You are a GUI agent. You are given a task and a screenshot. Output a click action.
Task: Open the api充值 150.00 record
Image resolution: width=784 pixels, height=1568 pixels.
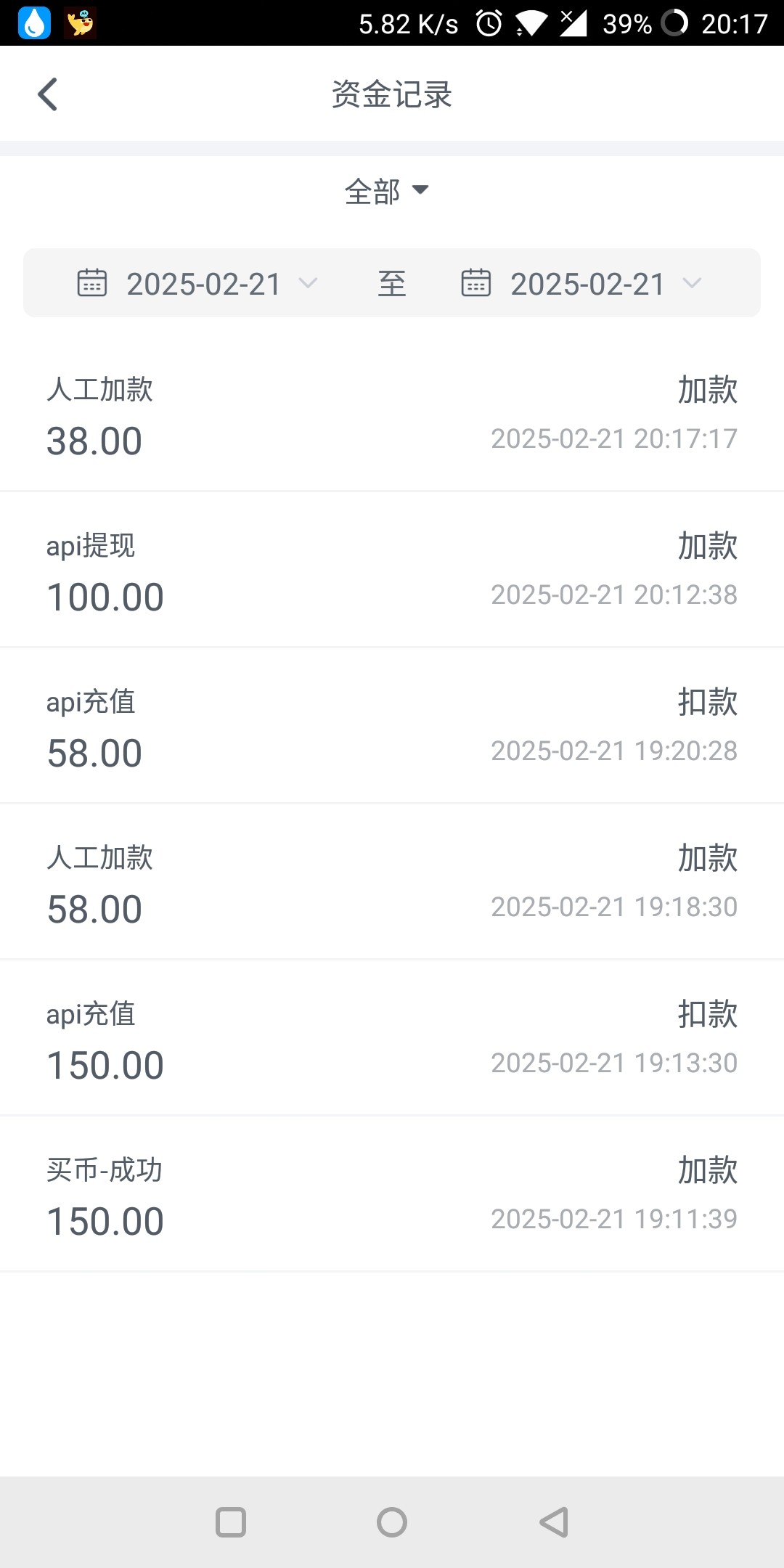coord(392,1039)
